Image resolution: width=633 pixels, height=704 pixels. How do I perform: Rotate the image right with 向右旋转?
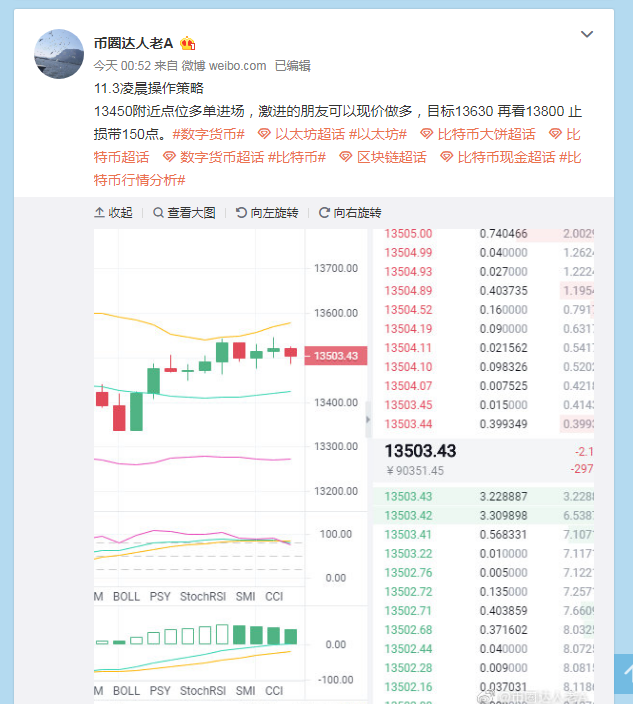[x=350, y=212]
